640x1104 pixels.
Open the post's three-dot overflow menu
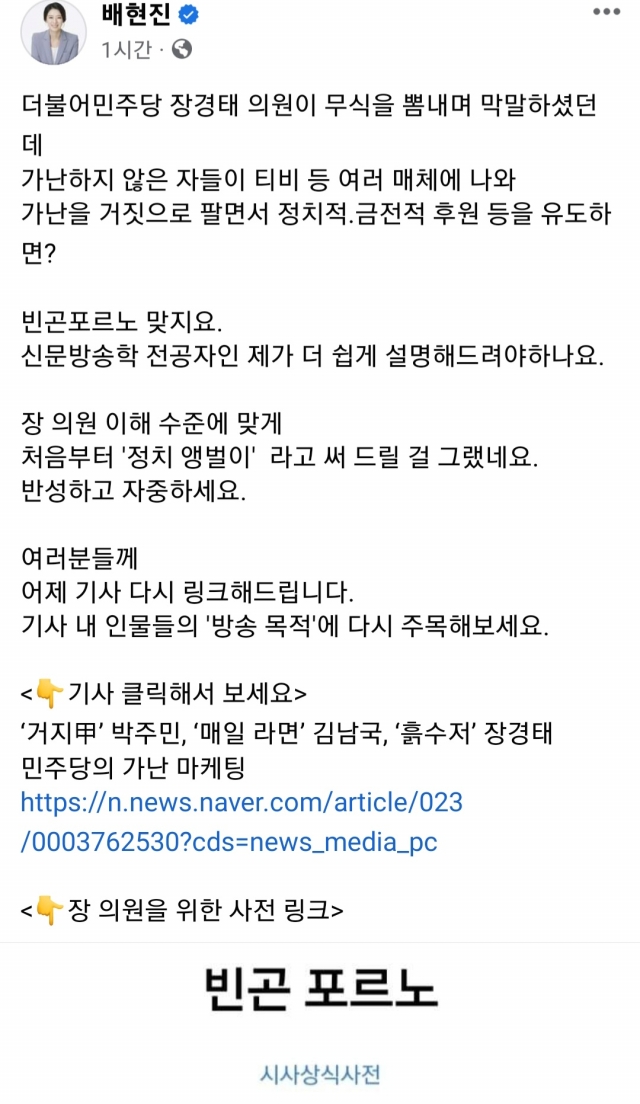(x=607, y=11)
